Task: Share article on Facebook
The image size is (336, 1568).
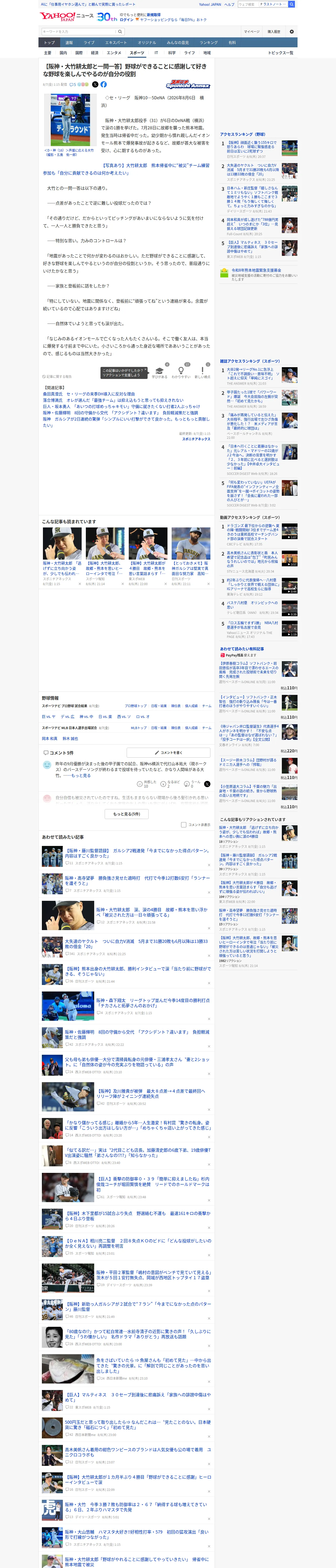Action: 104,85
